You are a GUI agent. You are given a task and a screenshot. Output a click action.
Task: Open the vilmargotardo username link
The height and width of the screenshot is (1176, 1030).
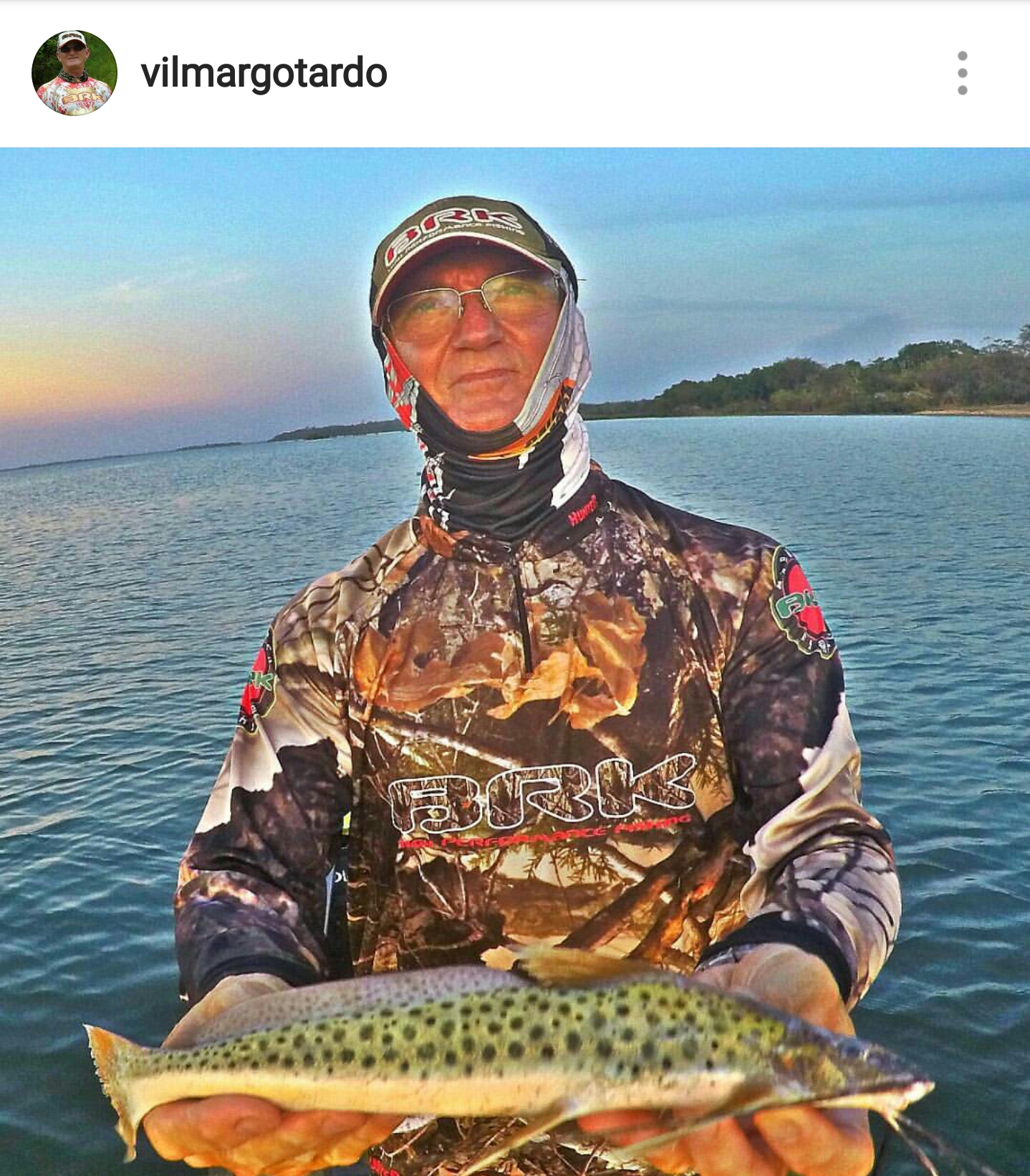264,73
